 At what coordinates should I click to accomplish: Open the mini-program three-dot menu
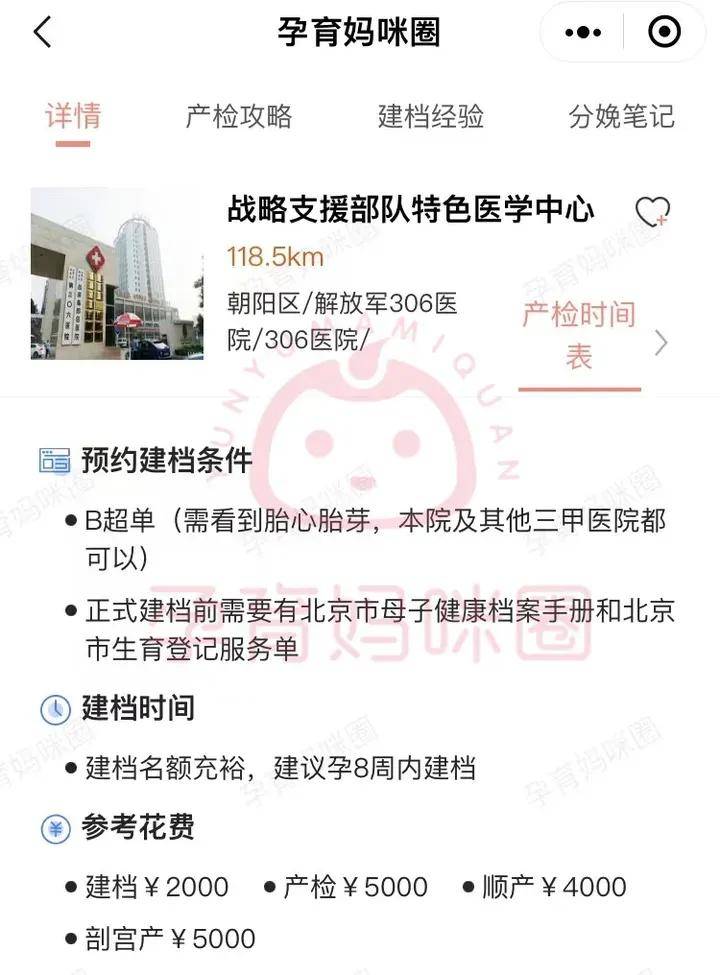tap(583, 33)
